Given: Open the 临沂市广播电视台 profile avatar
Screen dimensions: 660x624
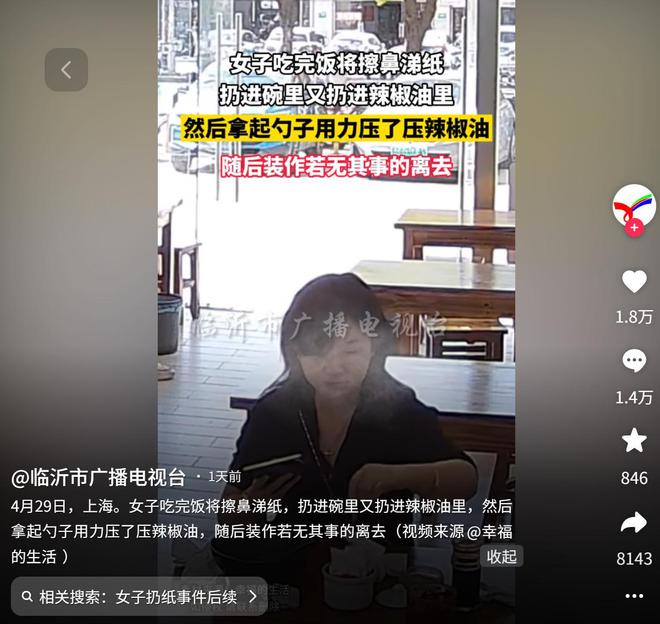Looking at the screenshot, I should (634, 204).
